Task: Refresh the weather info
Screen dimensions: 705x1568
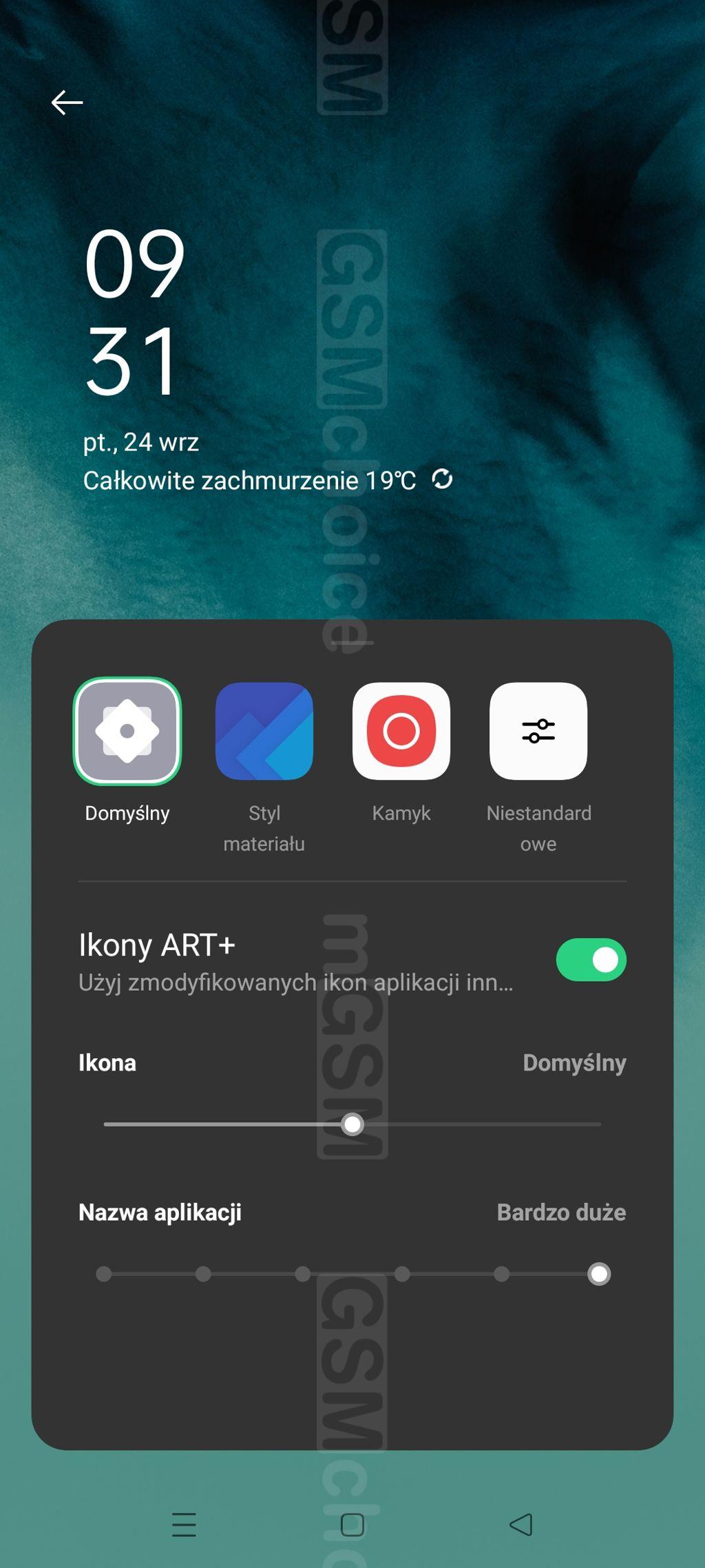Action: pyautogui.click(x=442, y=479)
